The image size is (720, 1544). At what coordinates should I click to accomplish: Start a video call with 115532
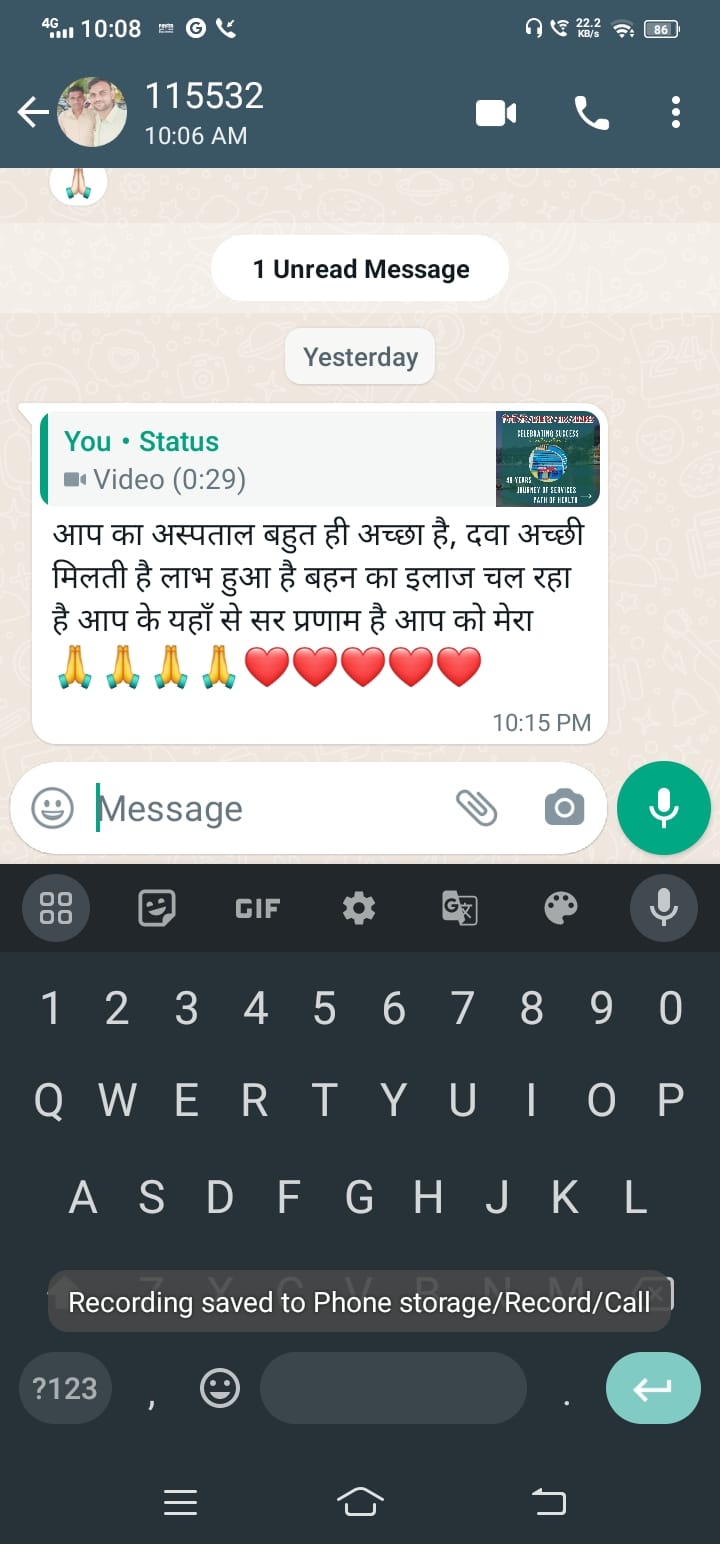pyautogui.click(x=496, y=113)
